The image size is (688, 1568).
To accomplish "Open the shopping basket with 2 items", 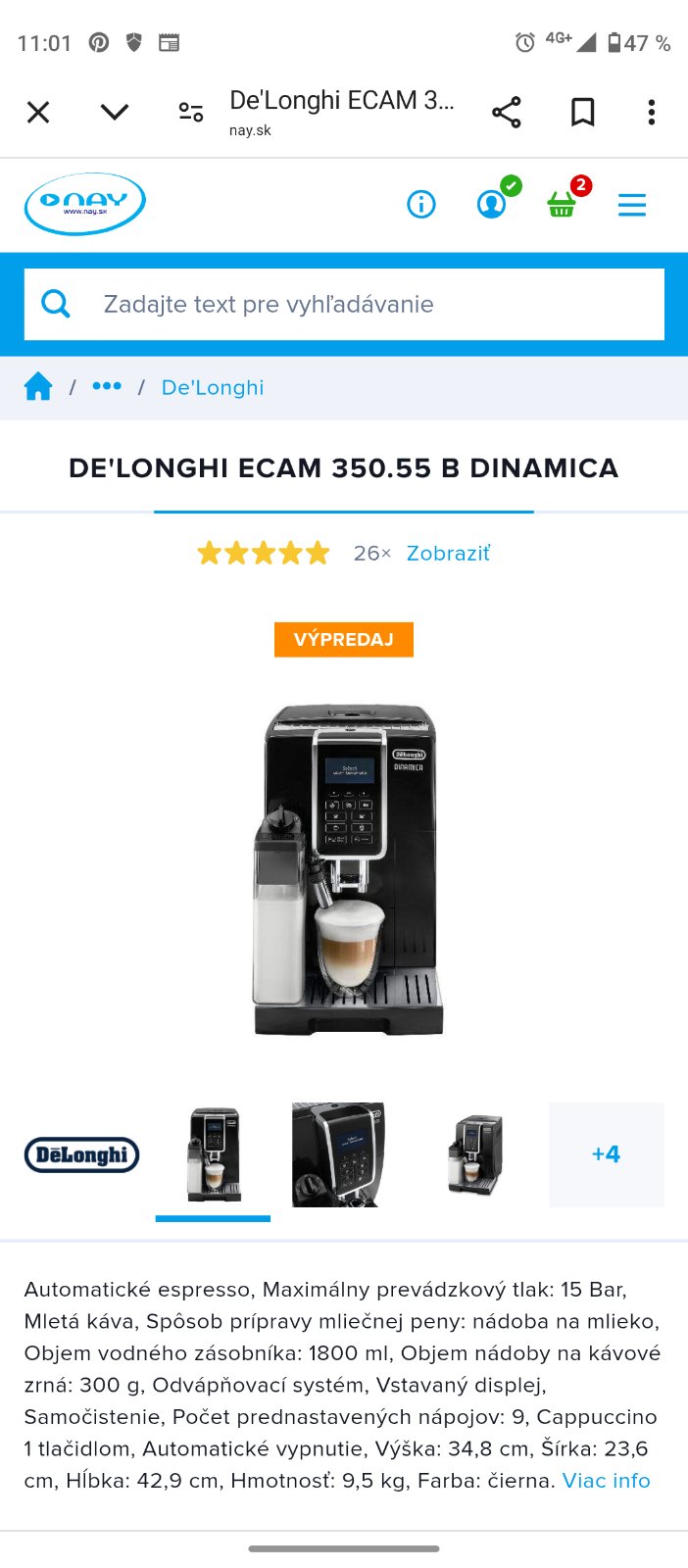I will click(x=562, y=204).
